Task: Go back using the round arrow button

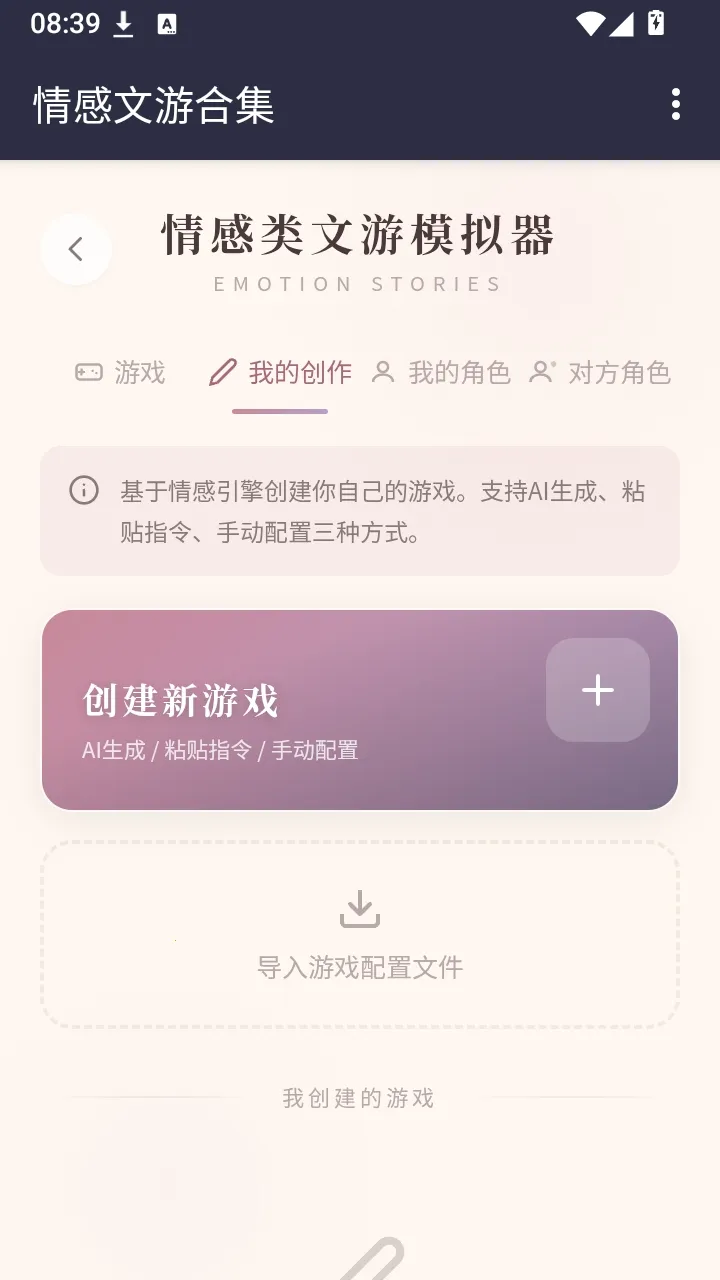Action: 76,249
